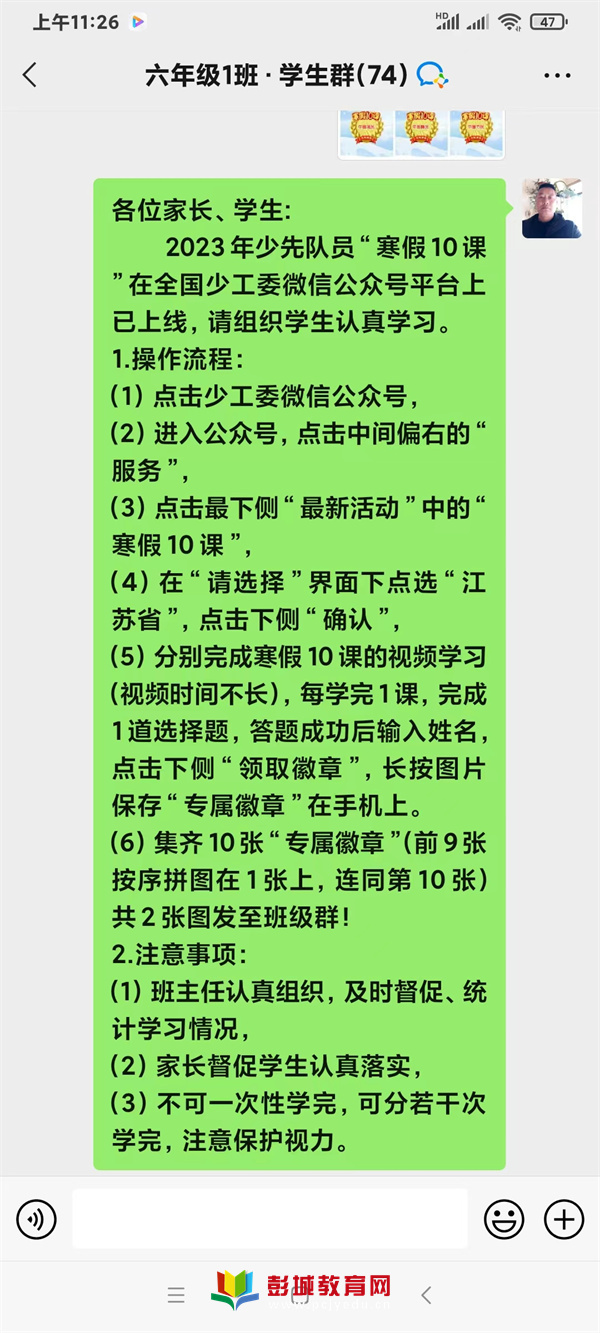600x1333 pixels.
Task: Open the plus attachments menu
Action: pyautogui.click(x=563, y=1219)
